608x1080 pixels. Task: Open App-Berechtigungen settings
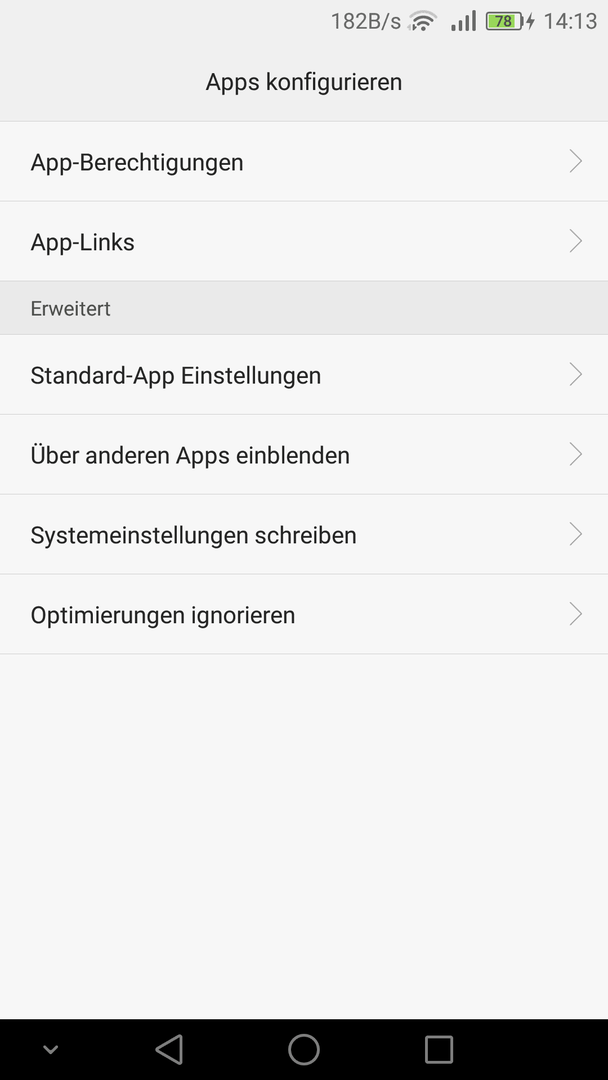click(304, 162)
